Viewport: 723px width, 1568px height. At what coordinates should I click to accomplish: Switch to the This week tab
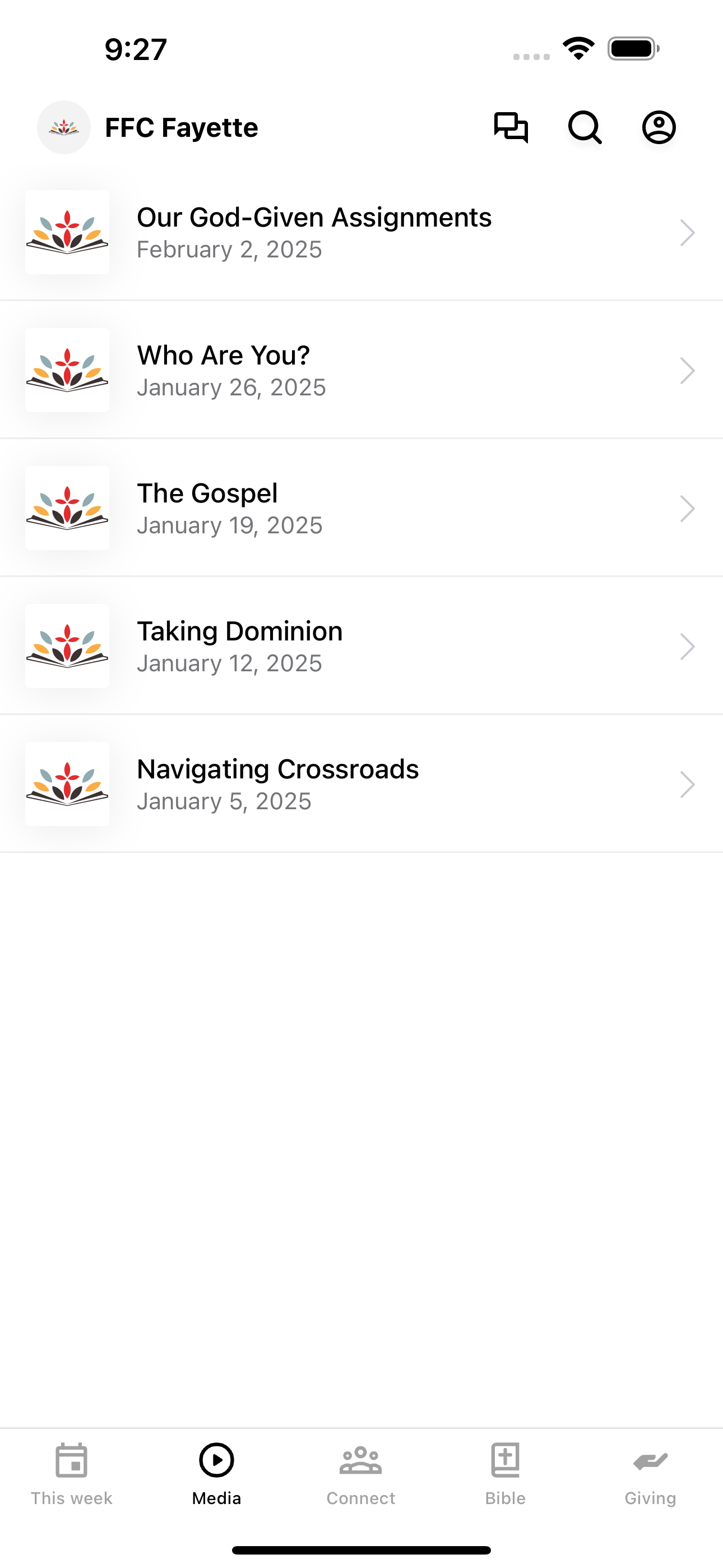(x=72, y=1474)
